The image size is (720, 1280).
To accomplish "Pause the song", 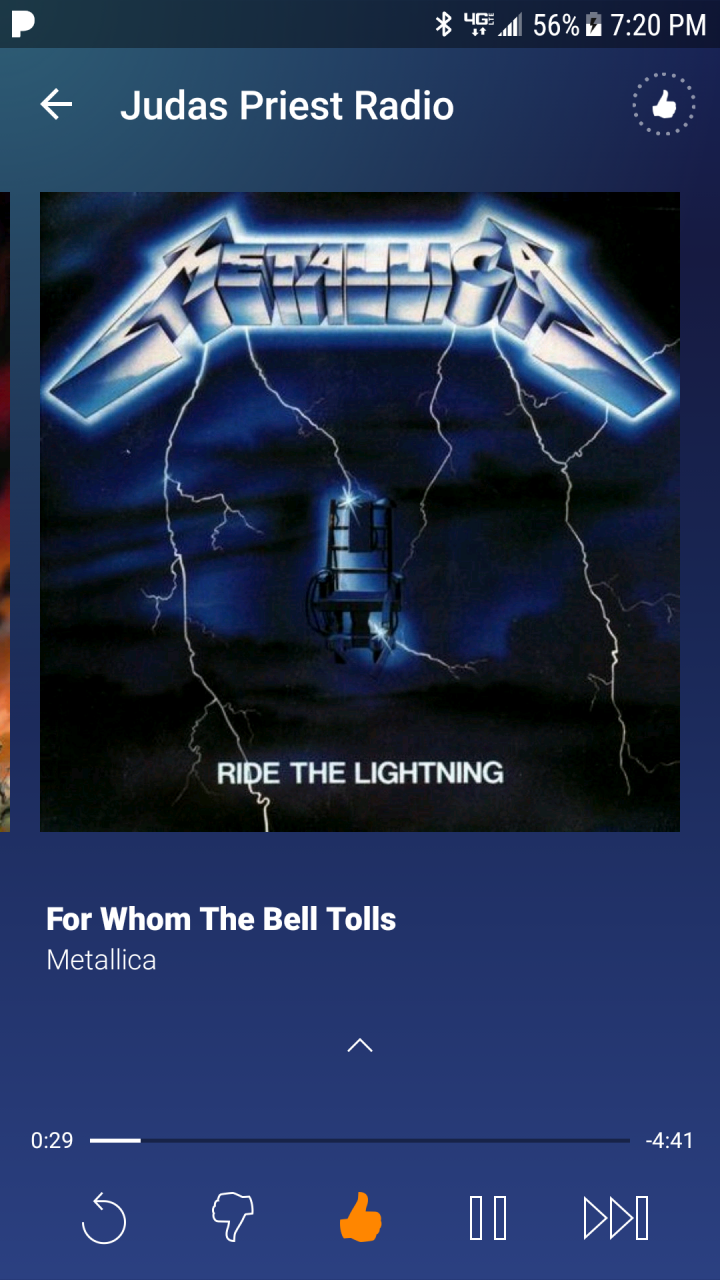I will (x=488, y=1218).
